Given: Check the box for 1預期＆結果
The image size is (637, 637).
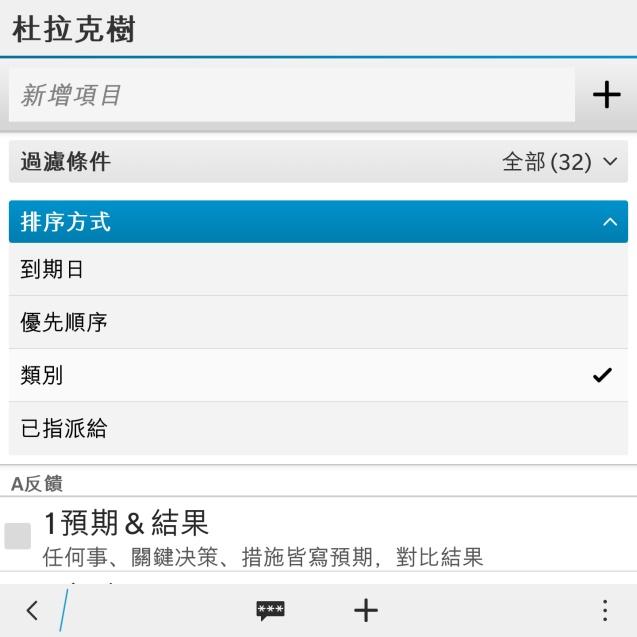Looking at the screenshot, I should pos(18,536).
